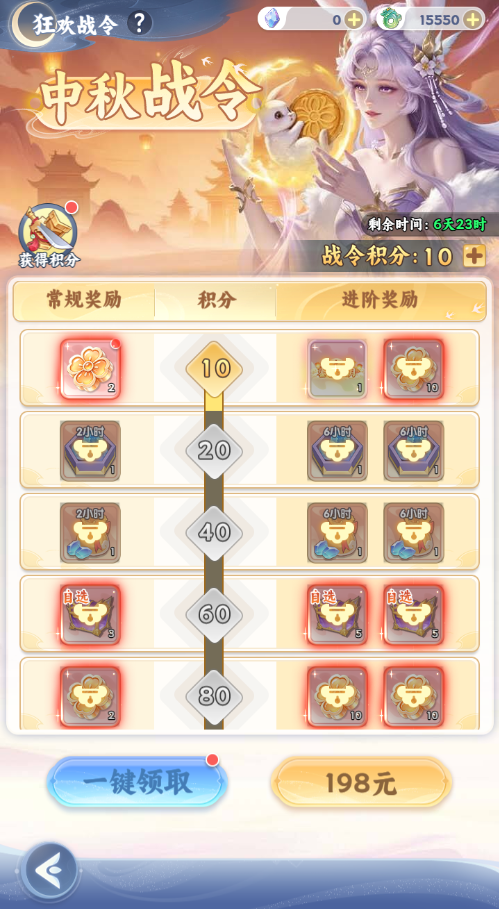The image size is (499, 909).
Task: Claim the 10-point regular flower reward
Action: (x=90, y=369)
